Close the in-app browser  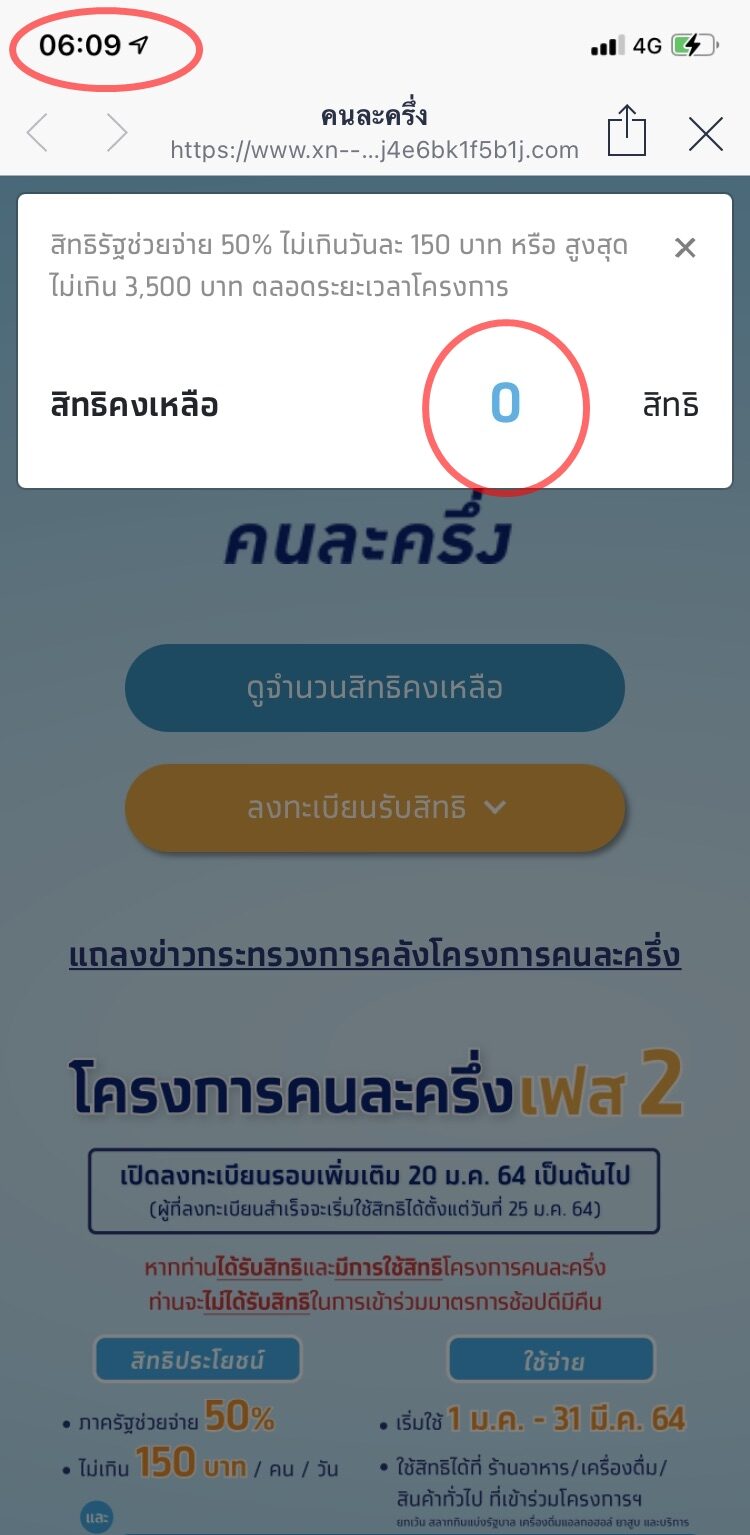coord(706,134)
